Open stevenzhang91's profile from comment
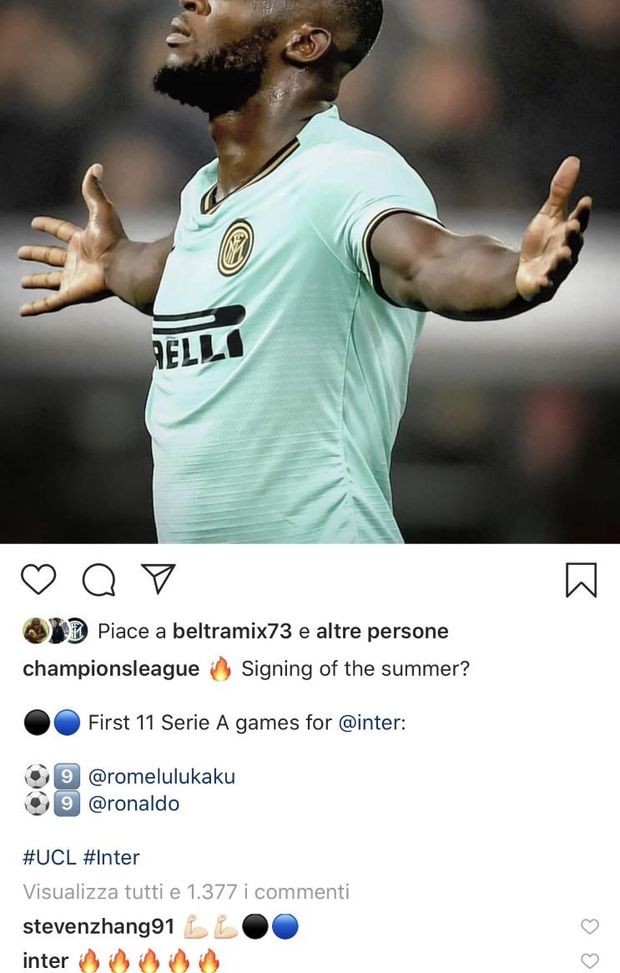Image resolution: width=620 pixels, height=973 pixels. (x=98, y=927)
